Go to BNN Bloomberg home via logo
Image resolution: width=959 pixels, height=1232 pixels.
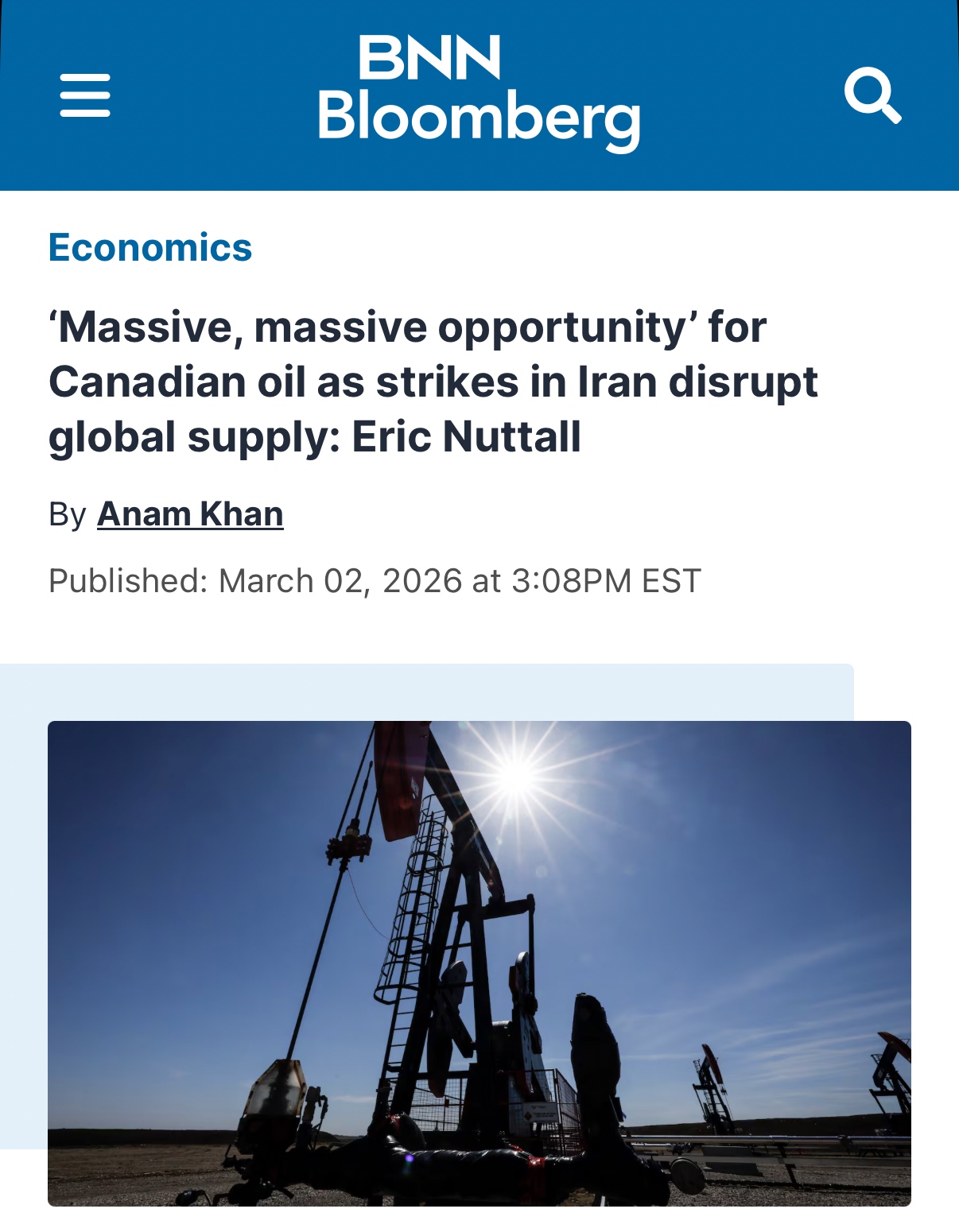pyautogui.click(x=479, y=91)
